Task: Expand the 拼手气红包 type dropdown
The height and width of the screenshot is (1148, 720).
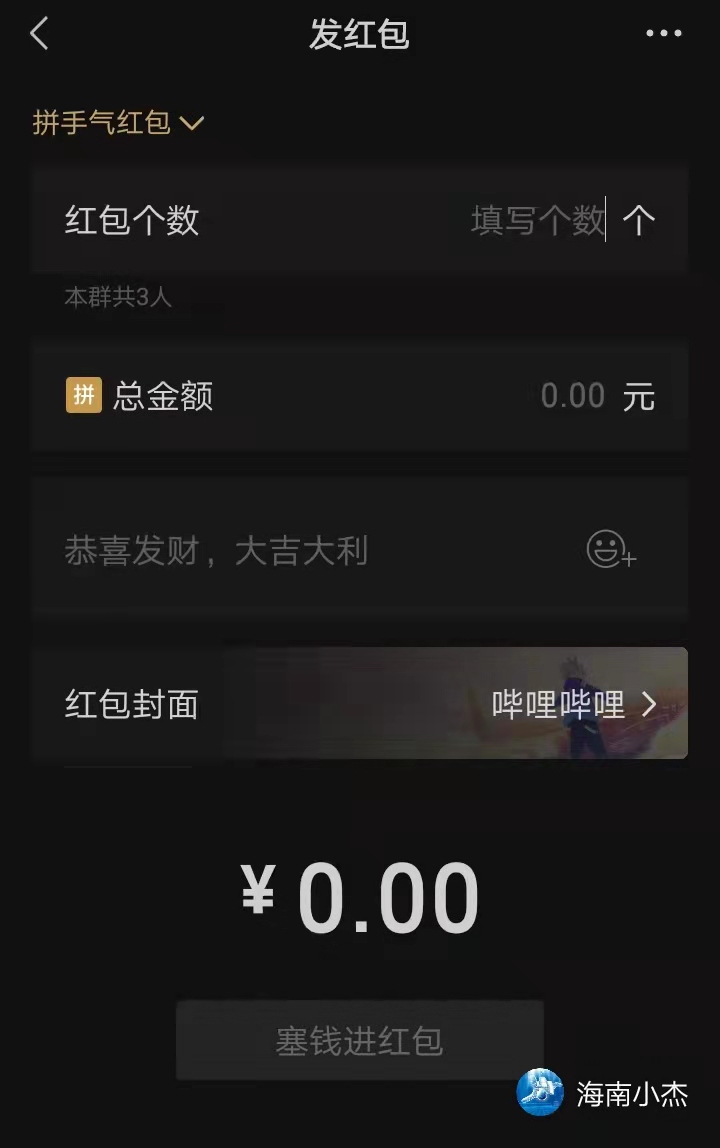Action: click(118, 123)
